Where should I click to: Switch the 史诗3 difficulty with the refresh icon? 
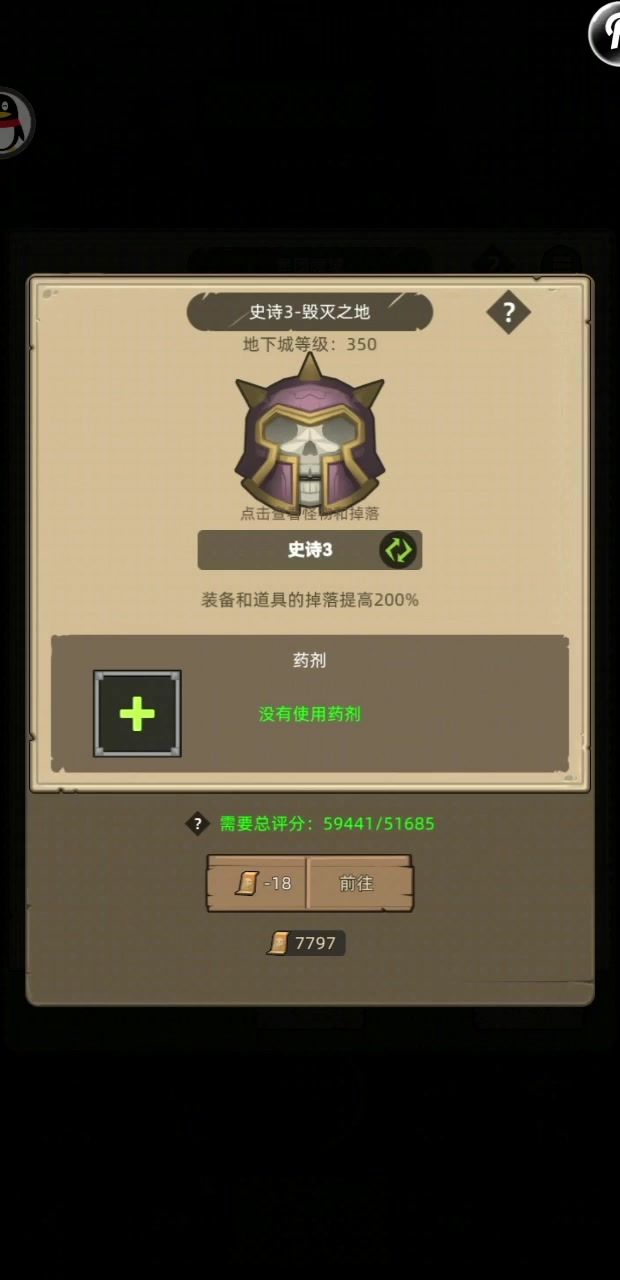pos(398,550)
